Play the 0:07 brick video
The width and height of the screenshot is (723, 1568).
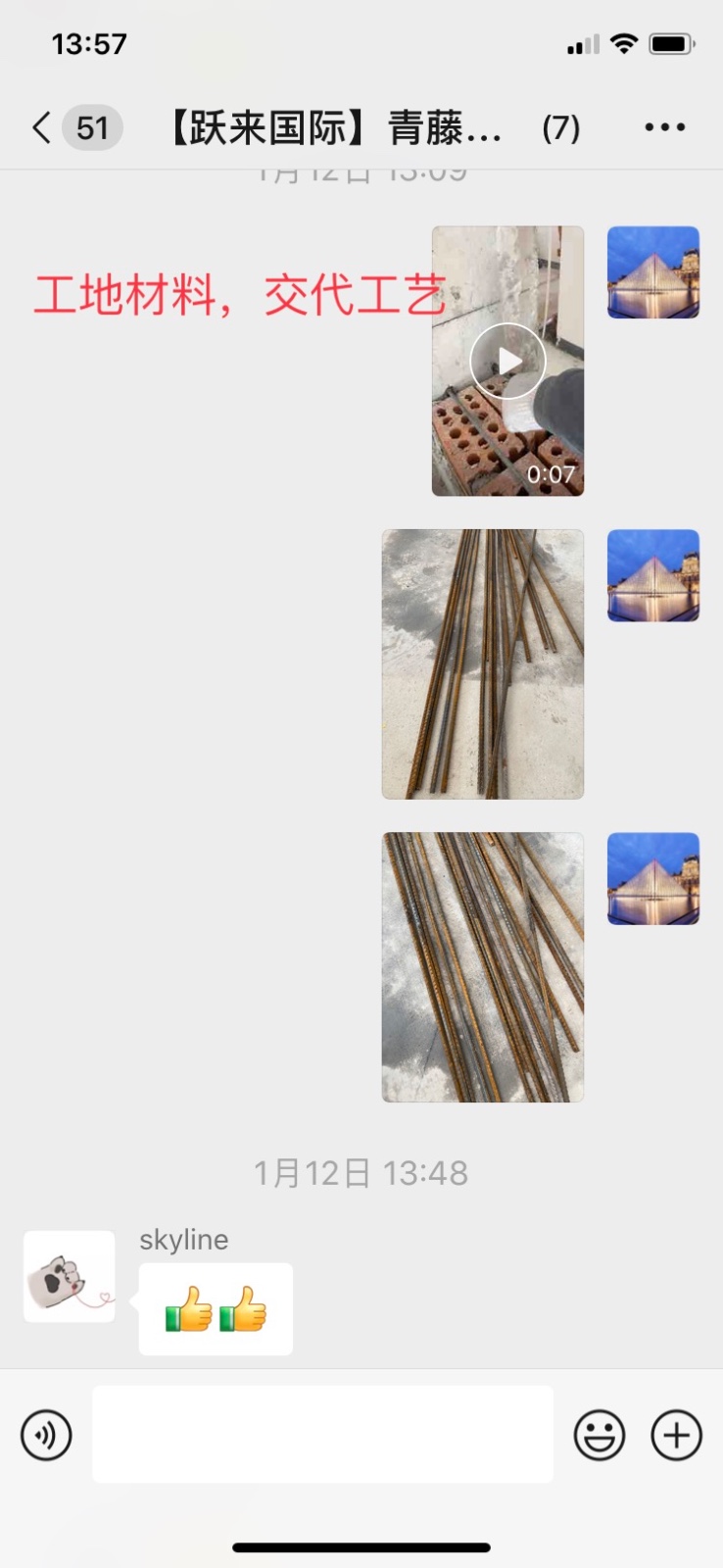coord(507,361)
